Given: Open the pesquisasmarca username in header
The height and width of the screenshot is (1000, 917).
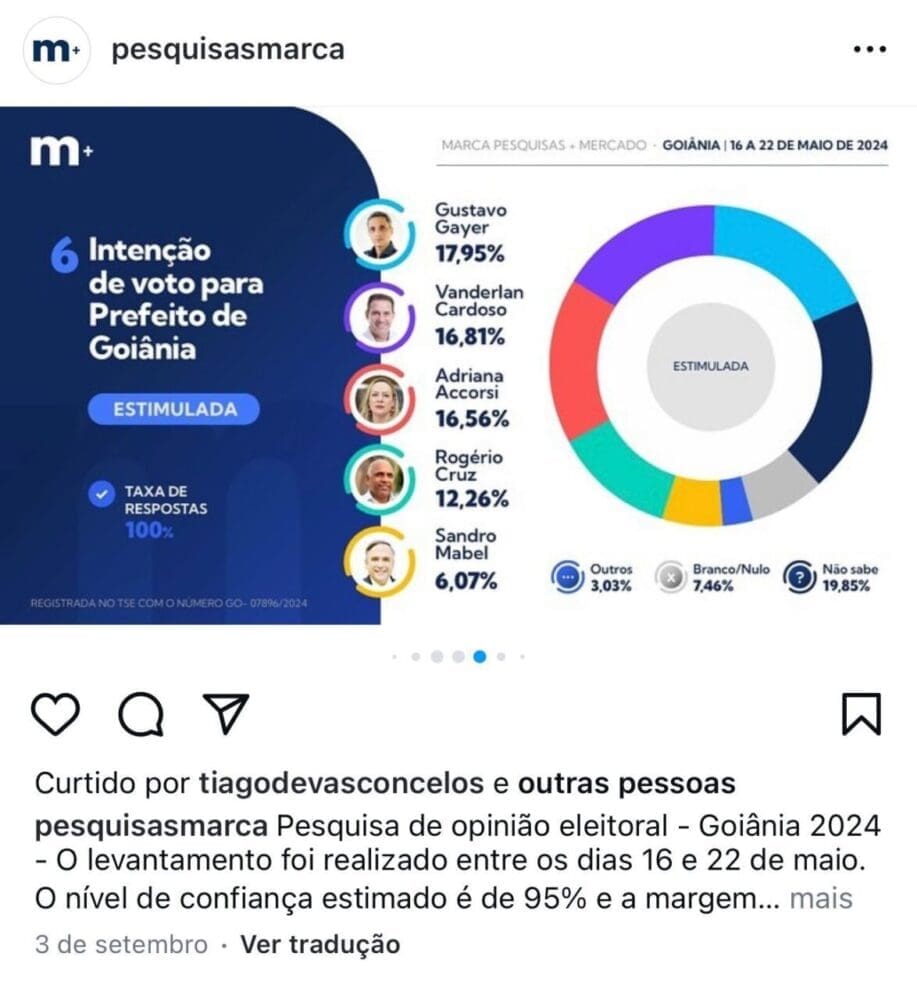Looking at the screenshot, I should coord(228,50).
